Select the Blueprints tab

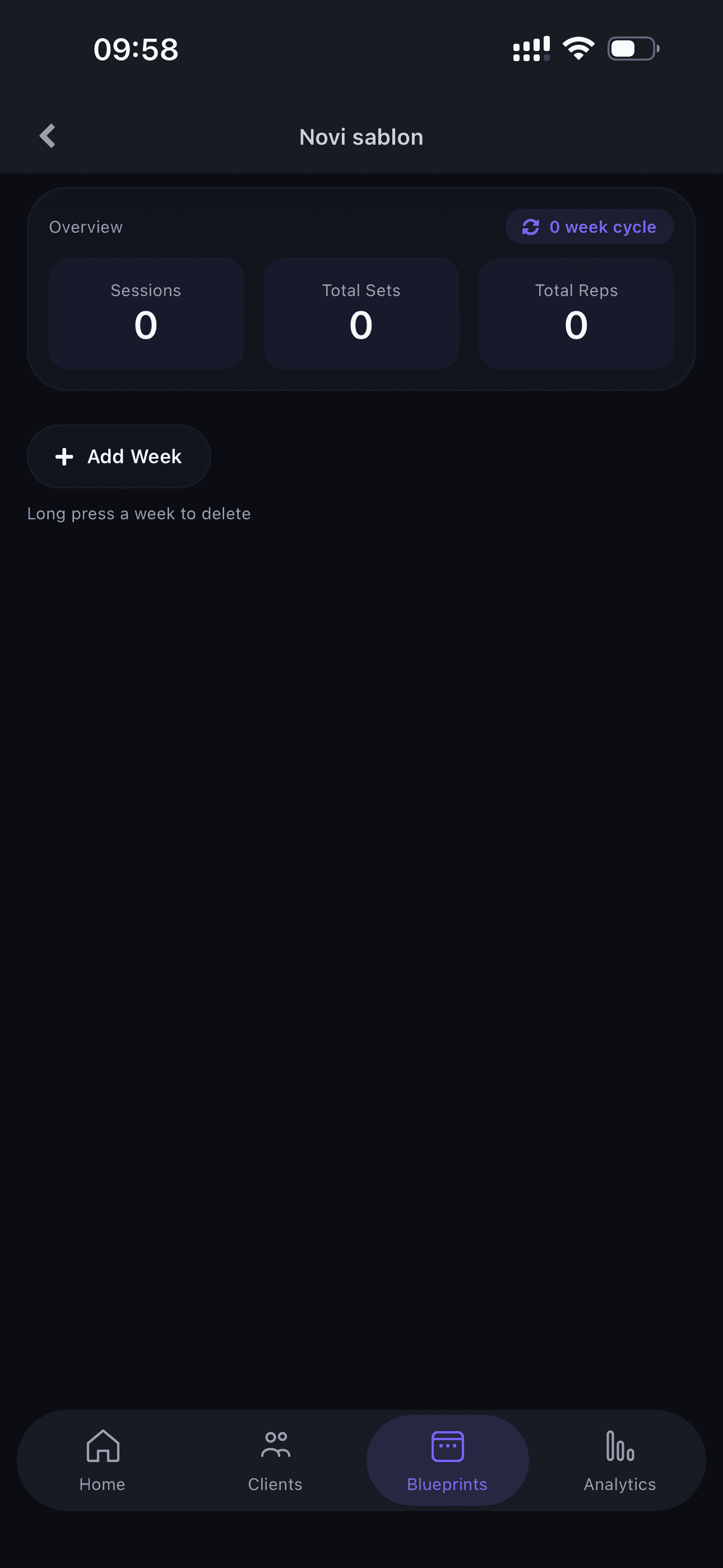click(447, 1460)
